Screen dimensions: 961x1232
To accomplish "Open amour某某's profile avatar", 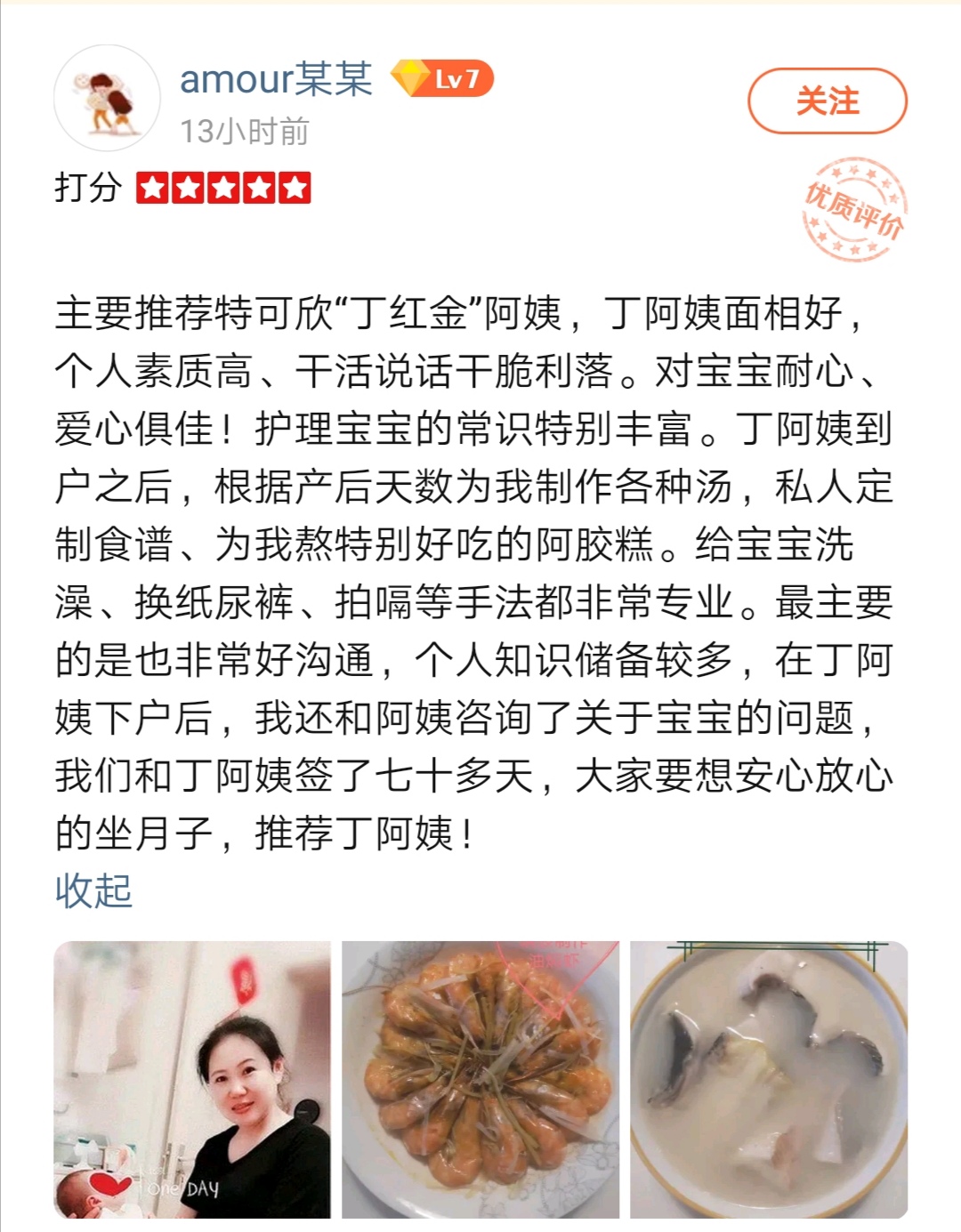I will 107,98.
